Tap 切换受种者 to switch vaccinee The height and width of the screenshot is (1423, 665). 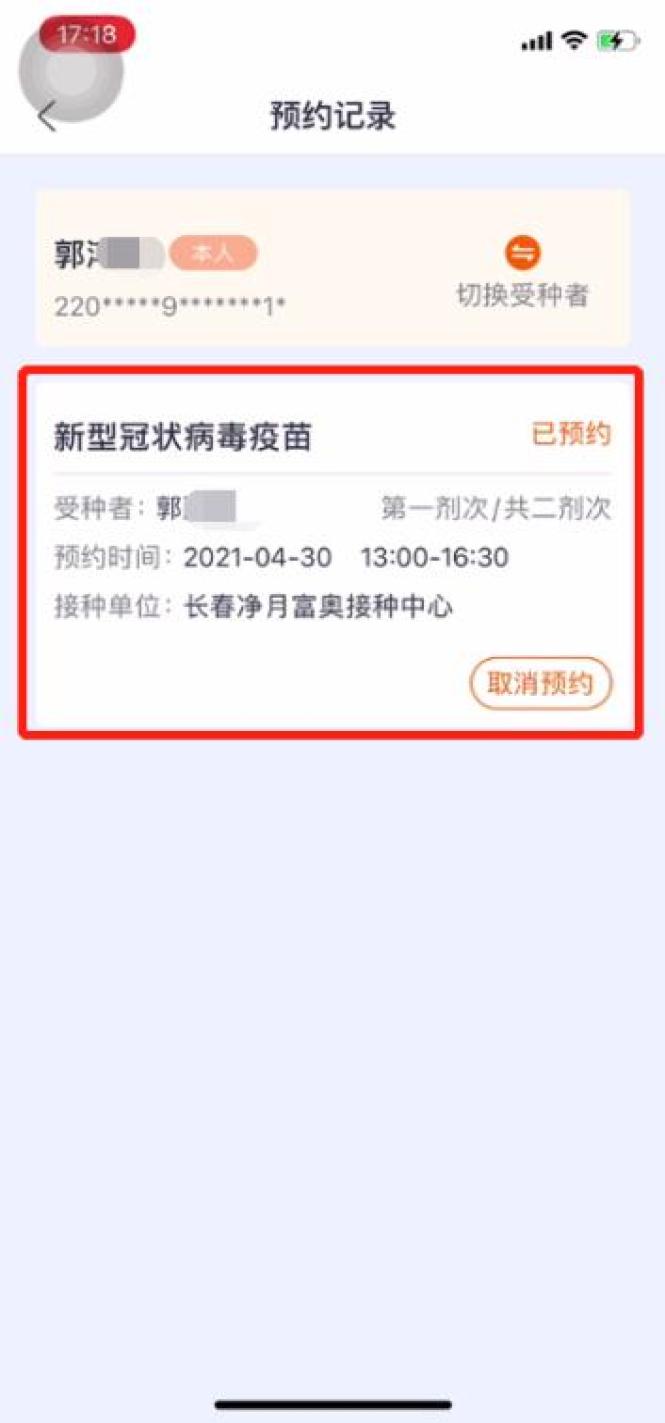click(522, 273)
